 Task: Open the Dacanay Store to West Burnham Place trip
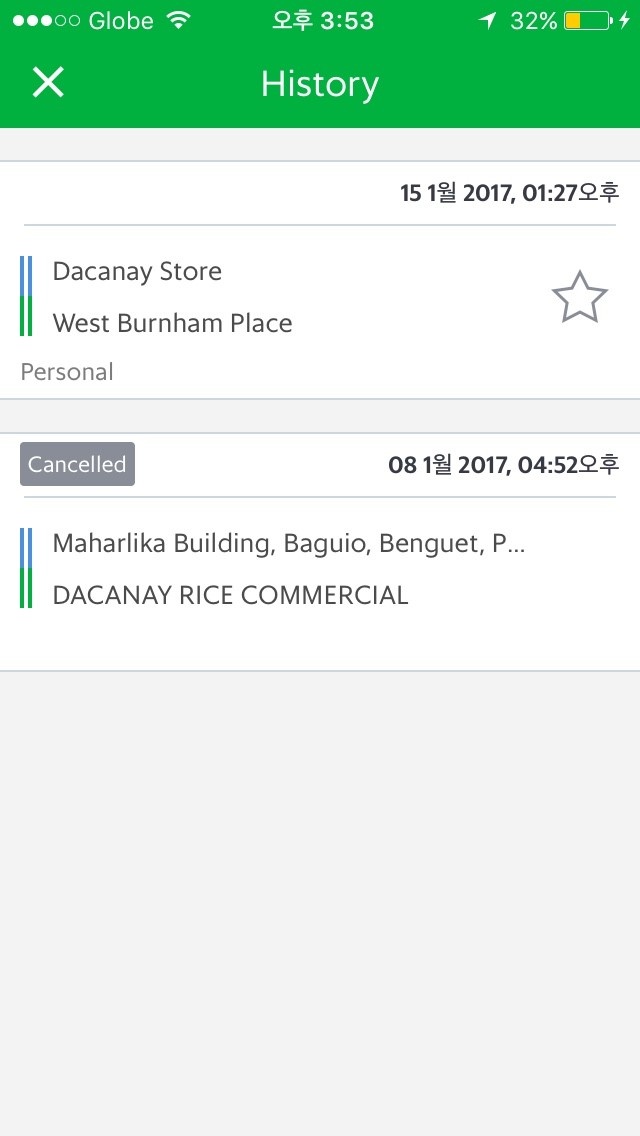tap(320, 280)
